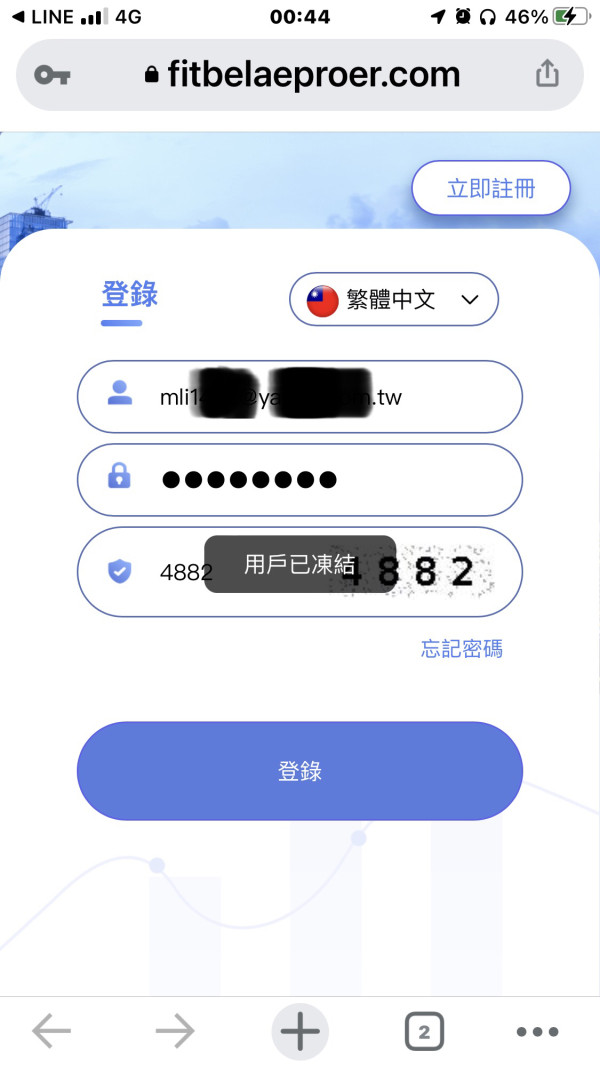This screenshot has width=600, height=1067.
Task: Tap the fitbelaeproer.com address bar
Action: pos(300,75)
